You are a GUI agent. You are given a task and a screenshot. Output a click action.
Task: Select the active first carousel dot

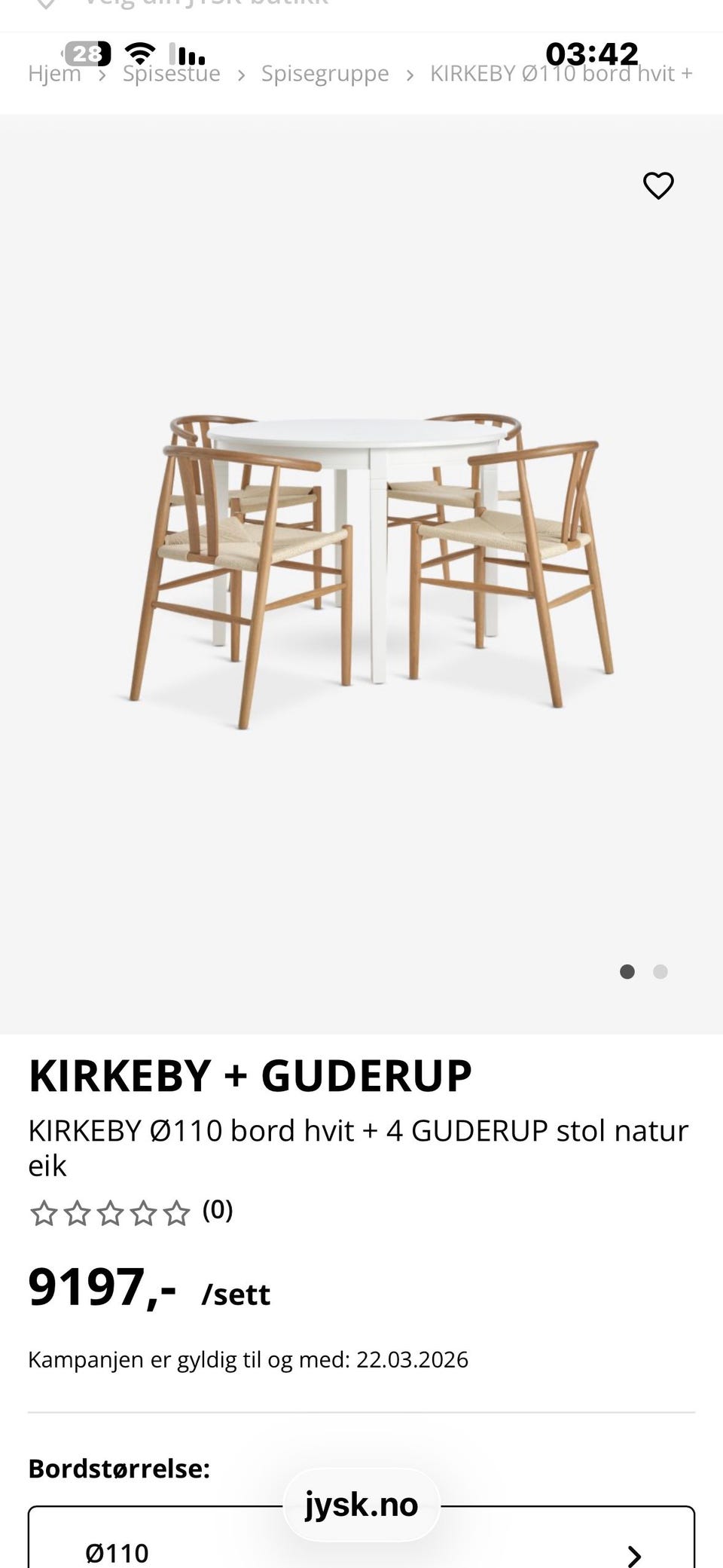627,972
